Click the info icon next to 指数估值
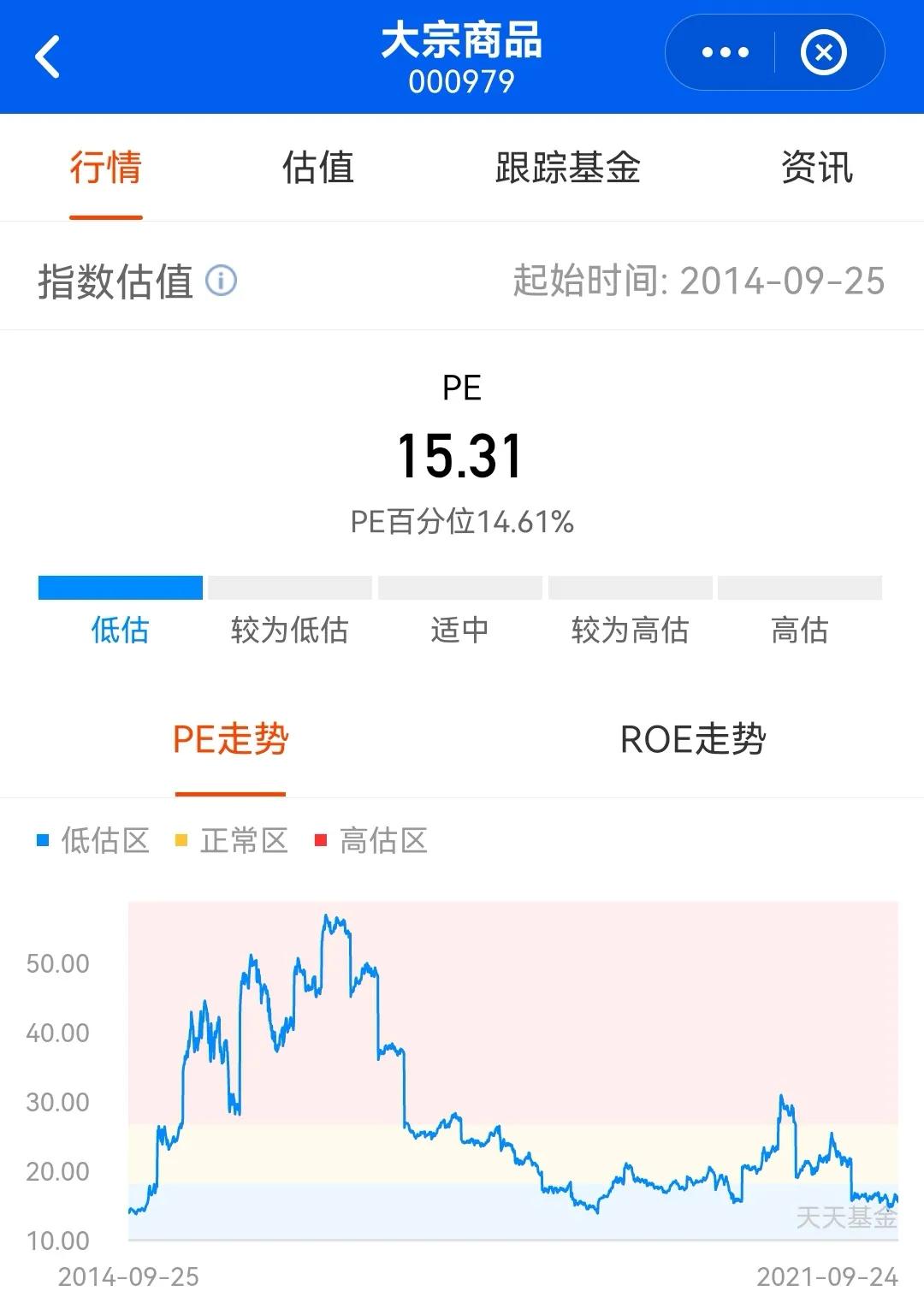The image size is (924, 1309). pyautogui.click(x=222, y=280)
